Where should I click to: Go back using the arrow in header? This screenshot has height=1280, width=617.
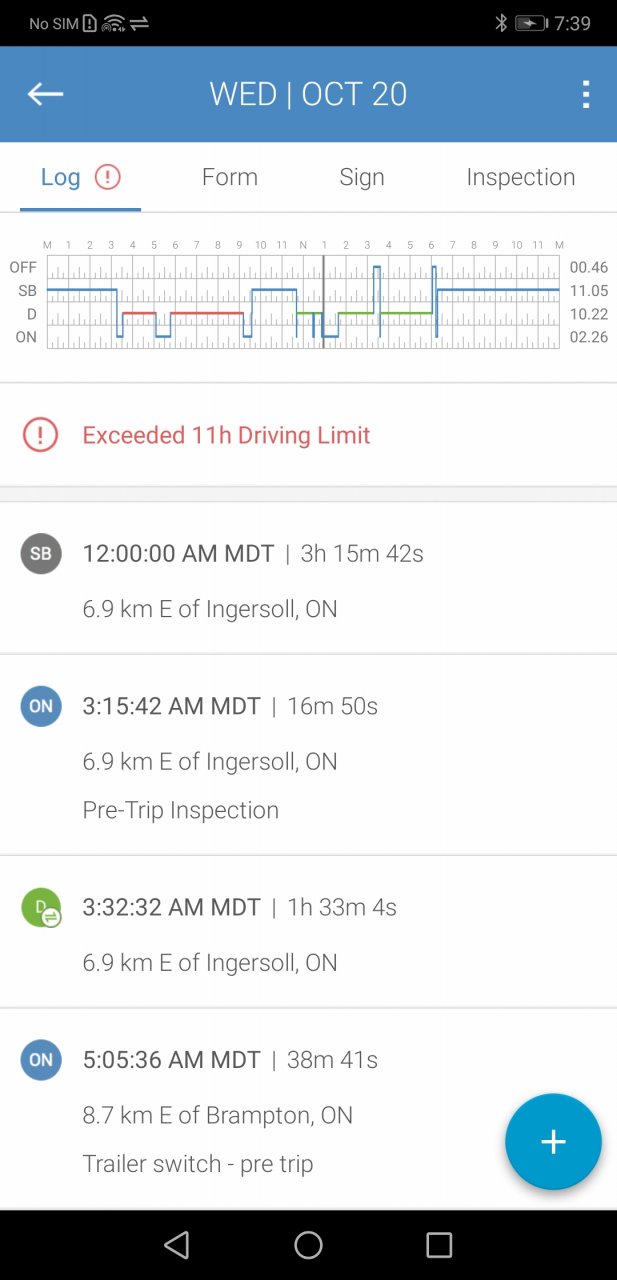point(45,94)
